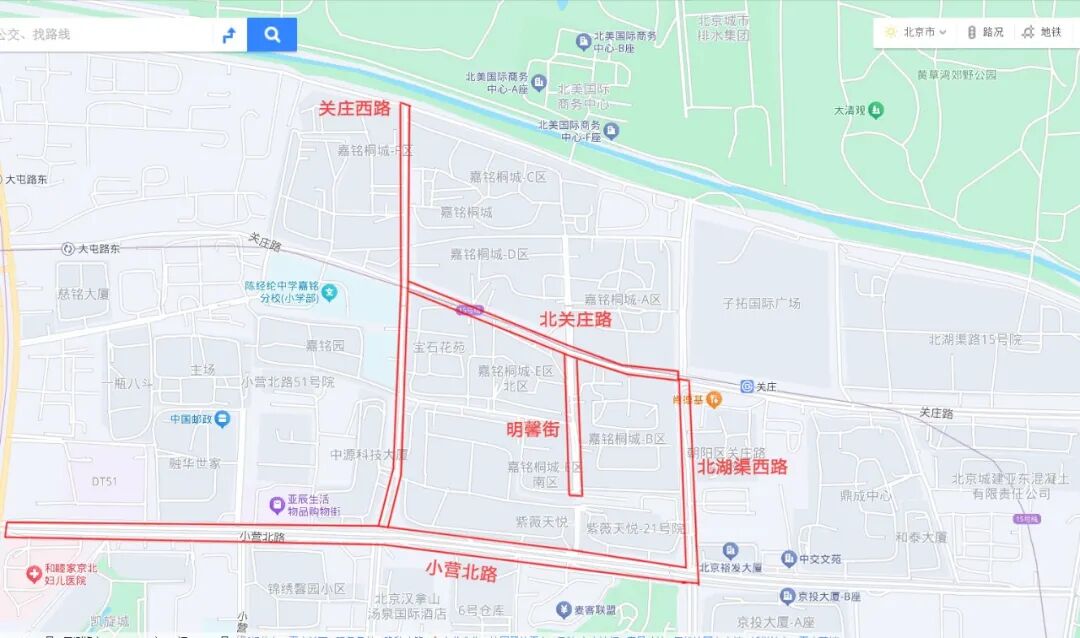1080x638 pixels.
Task: Expand the 北京市 city dropdown
Action: pos(916,32)
